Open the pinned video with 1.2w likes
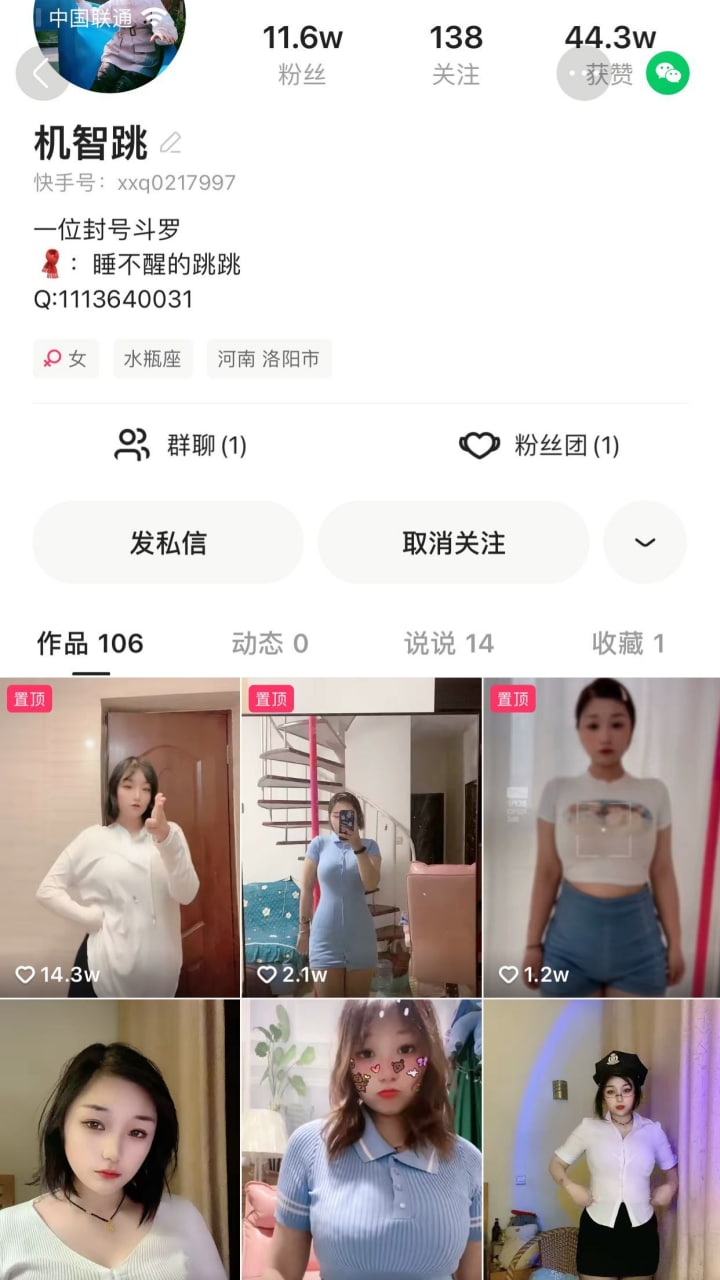720x1280 pixels. coord(601,838)
